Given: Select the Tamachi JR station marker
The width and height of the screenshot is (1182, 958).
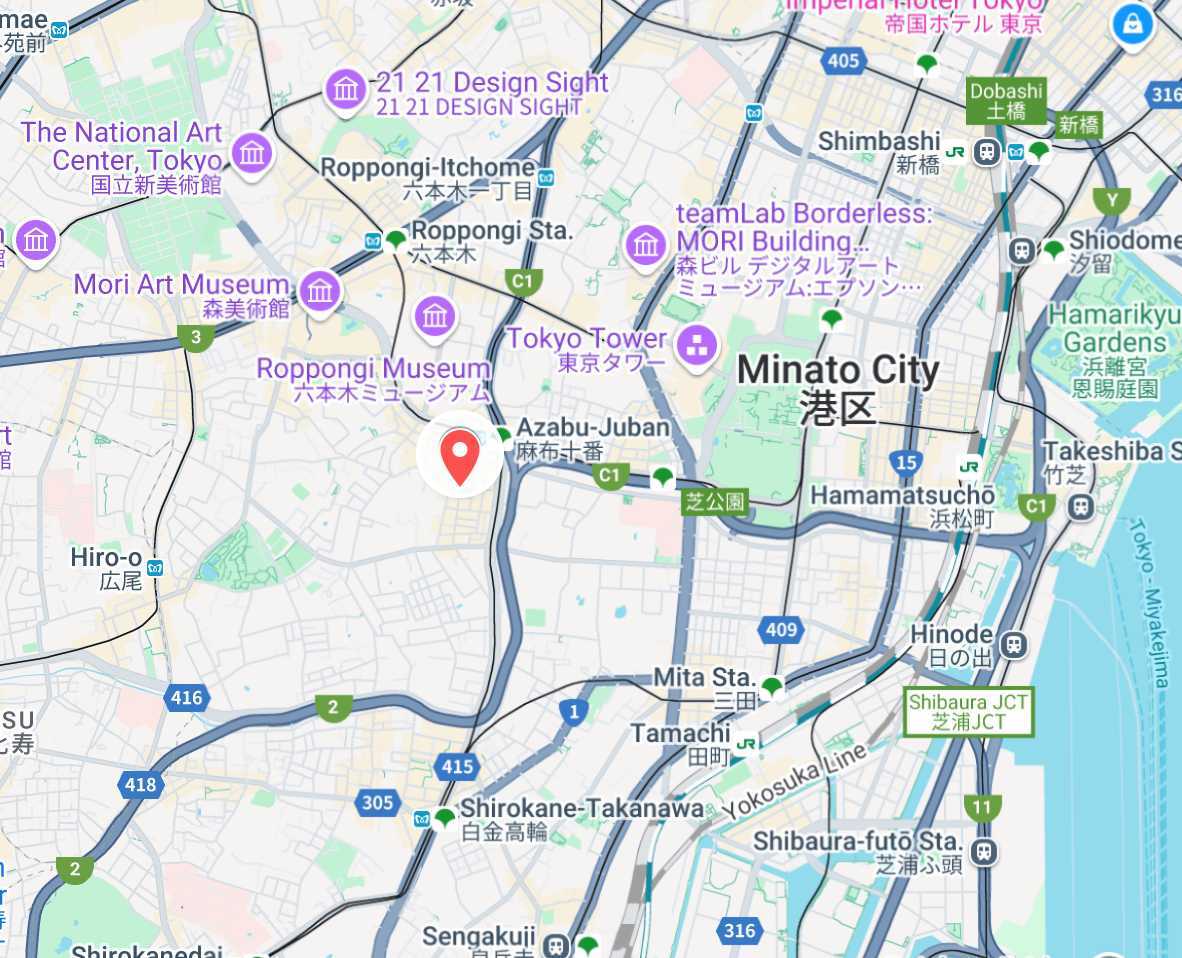Looking at the screenshot, I should [746, 743].
